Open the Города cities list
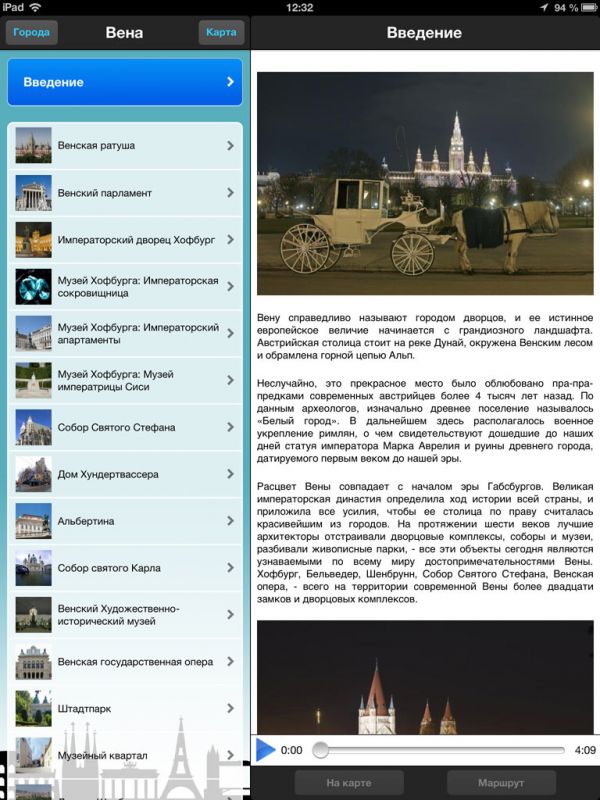600x800 pixels. (31, 32)
